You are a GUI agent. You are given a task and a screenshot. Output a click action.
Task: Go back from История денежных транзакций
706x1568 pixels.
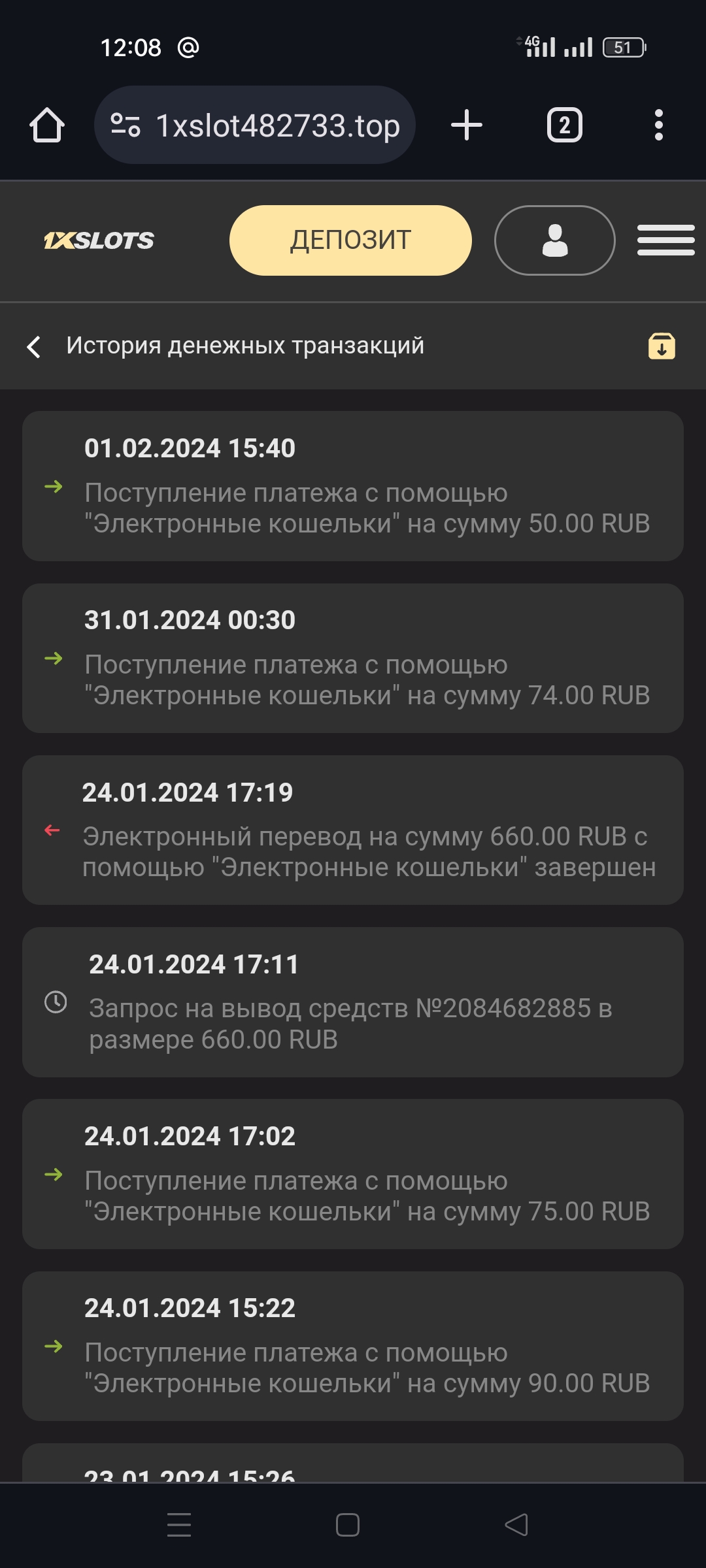34,346
